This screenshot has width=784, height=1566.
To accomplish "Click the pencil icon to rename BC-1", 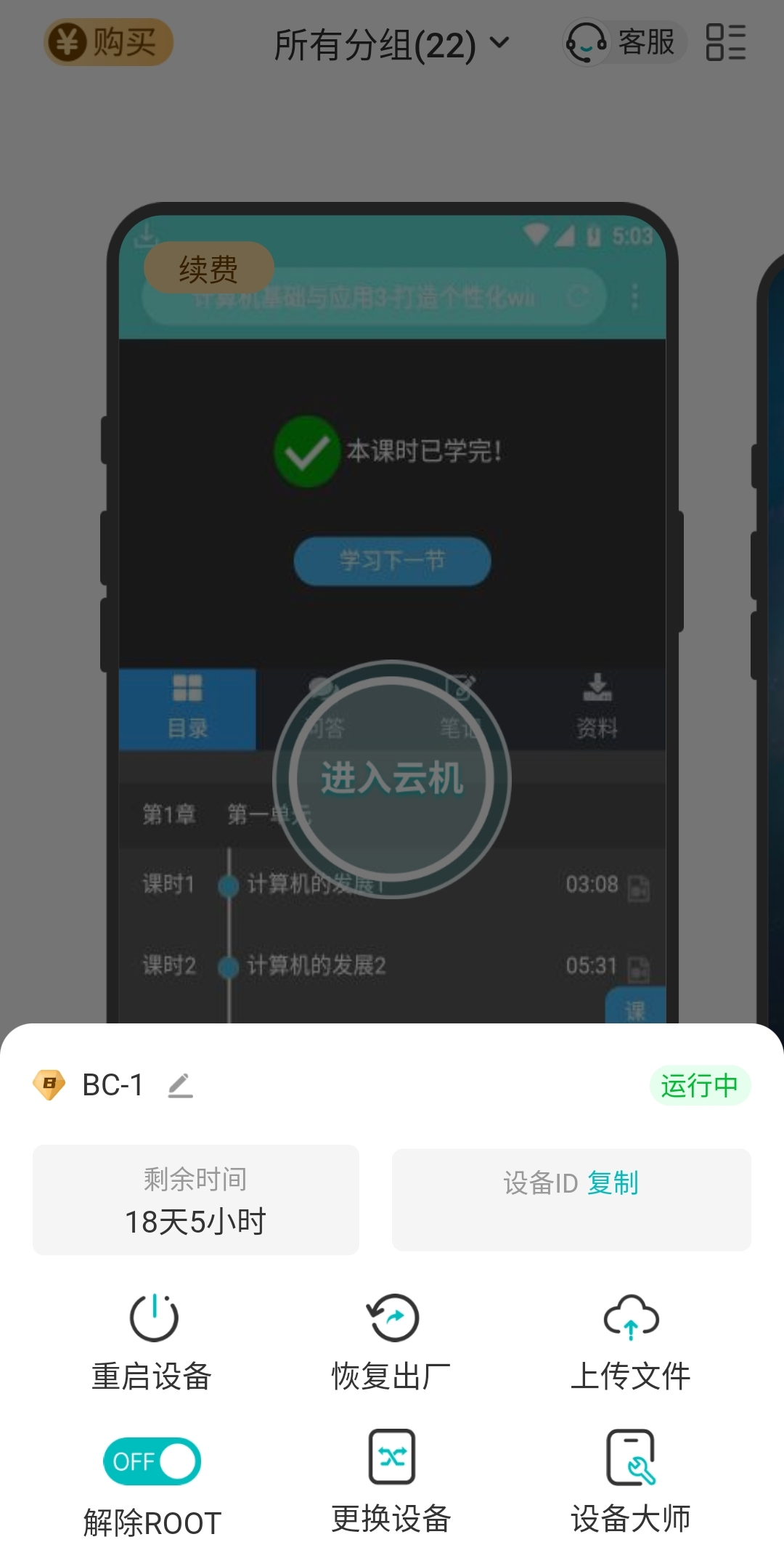I will tap(181, 1085).
